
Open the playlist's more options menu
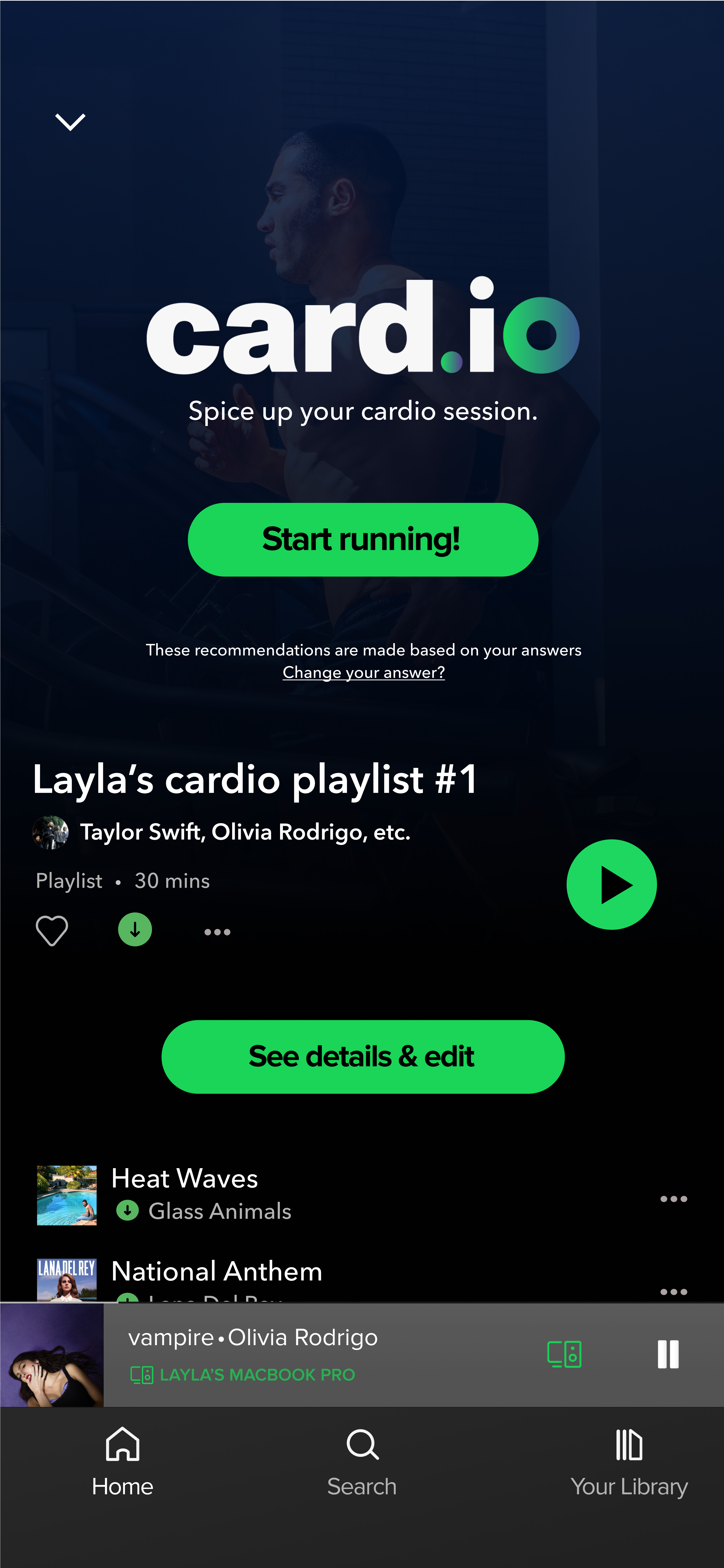217,932
